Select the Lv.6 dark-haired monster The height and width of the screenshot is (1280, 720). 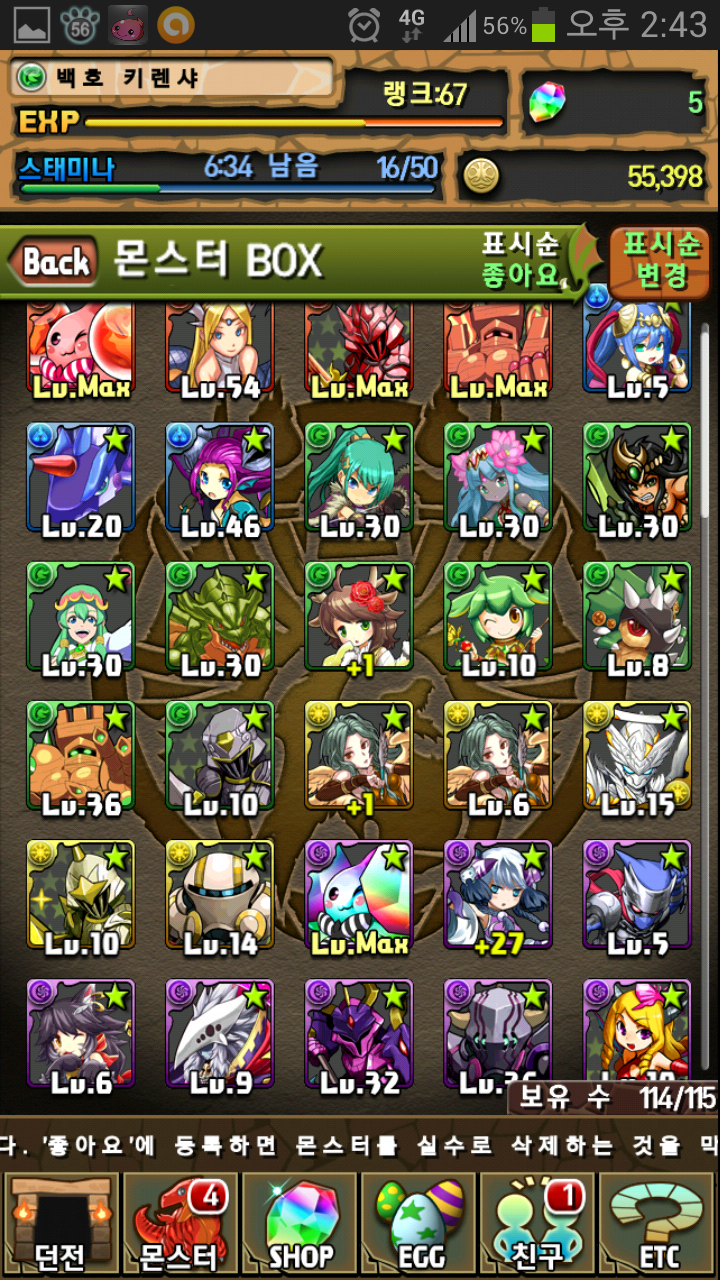(81, 1034)
